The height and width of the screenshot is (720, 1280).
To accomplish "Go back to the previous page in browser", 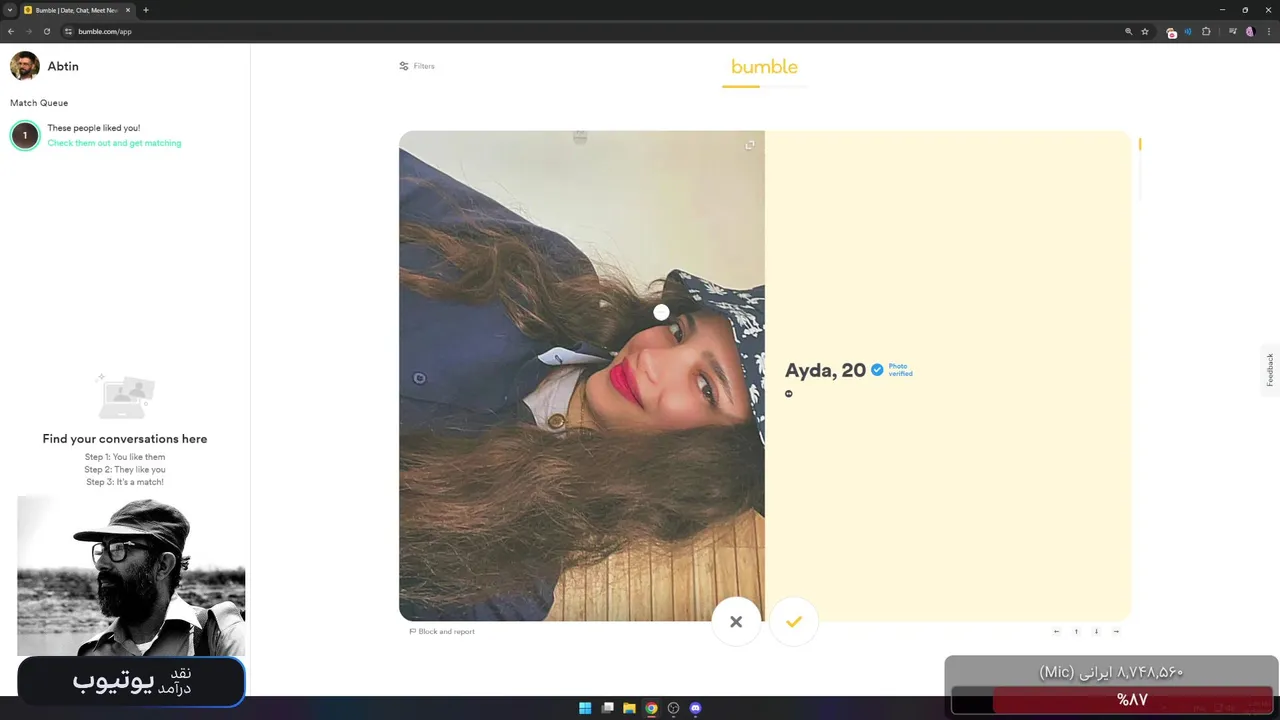I will click(11, 31).
